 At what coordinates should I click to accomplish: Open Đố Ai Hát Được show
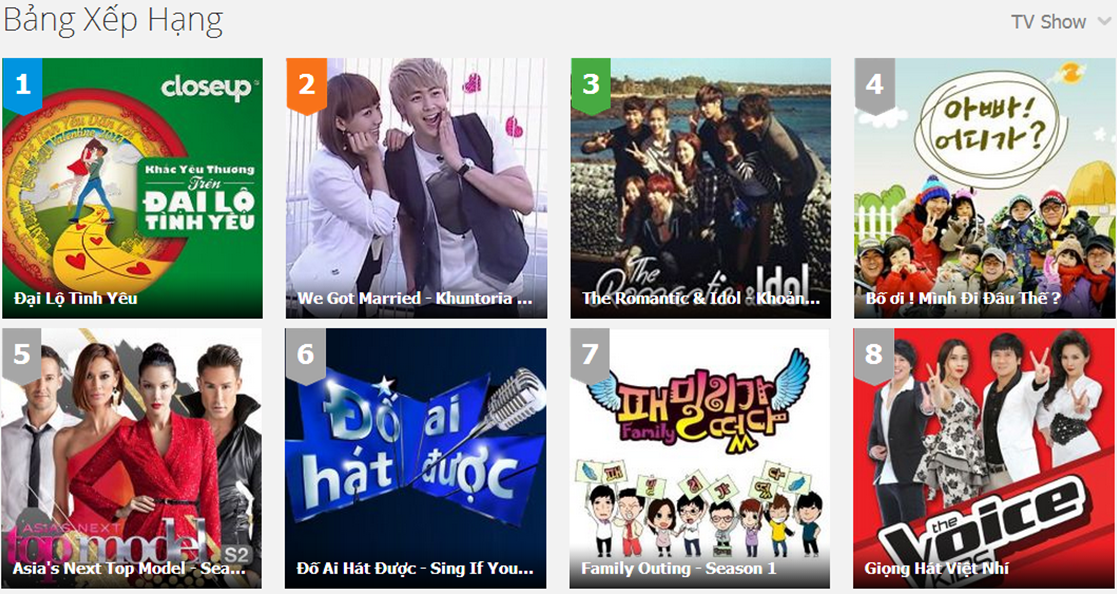(416, 458)
